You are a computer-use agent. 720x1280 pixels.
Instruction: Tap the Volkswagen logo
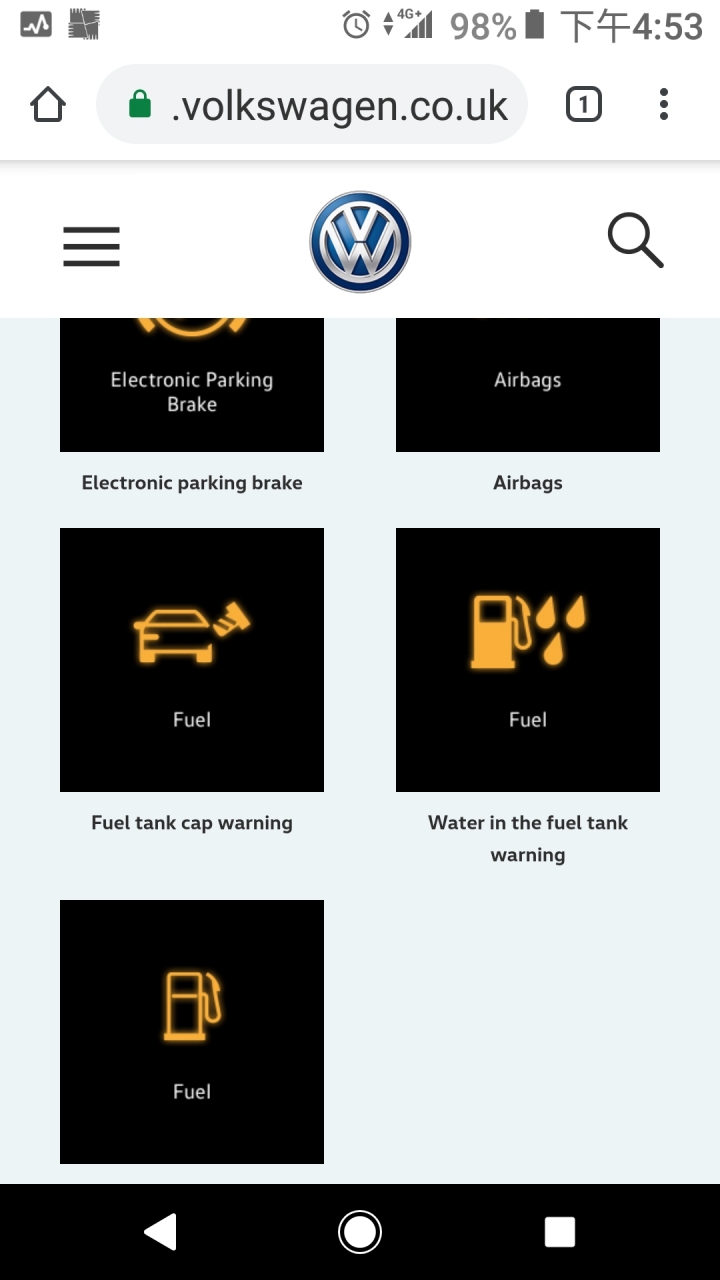click(360, 242)
